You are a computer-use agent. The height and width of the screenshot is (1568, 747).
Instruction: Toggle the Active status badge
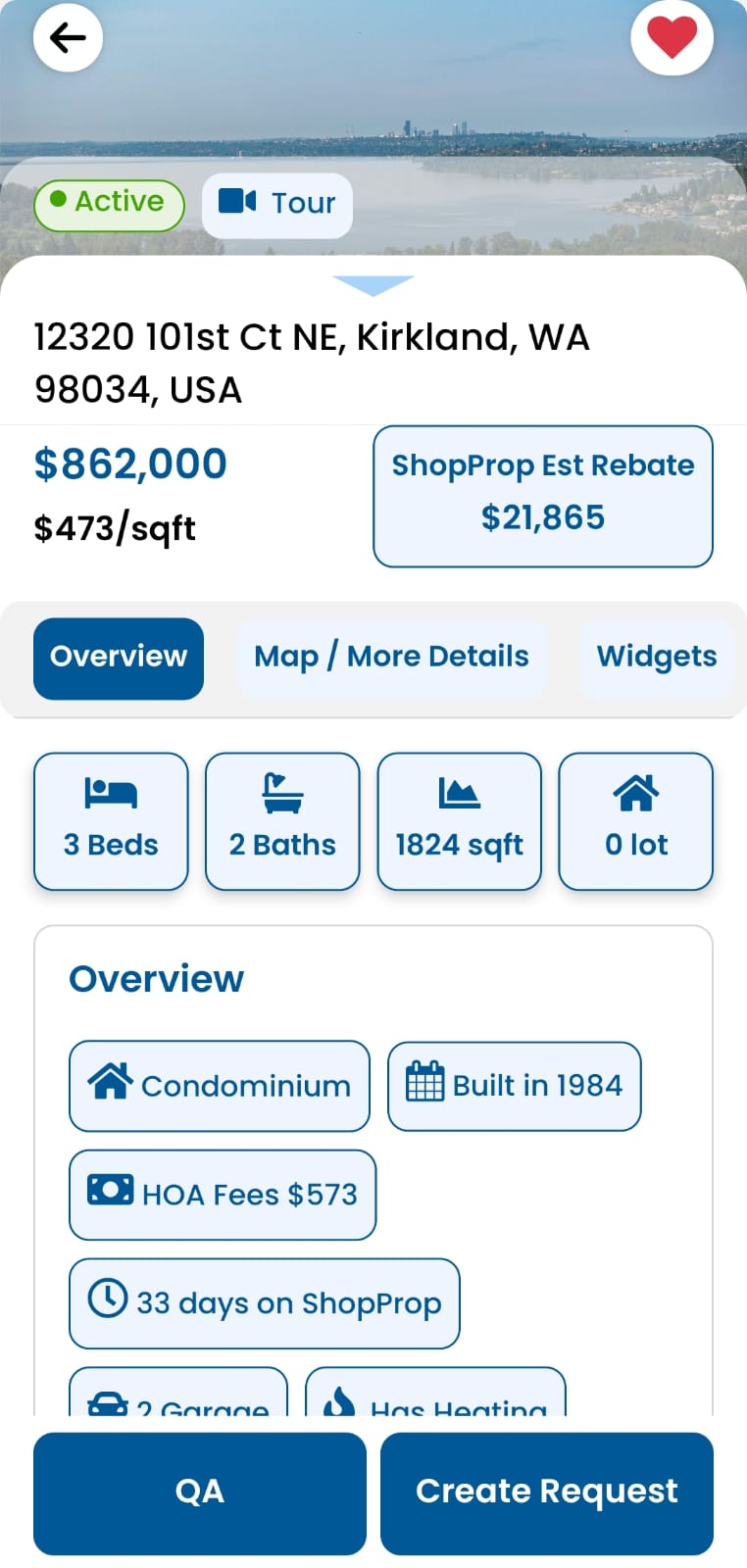pos(109,204)
